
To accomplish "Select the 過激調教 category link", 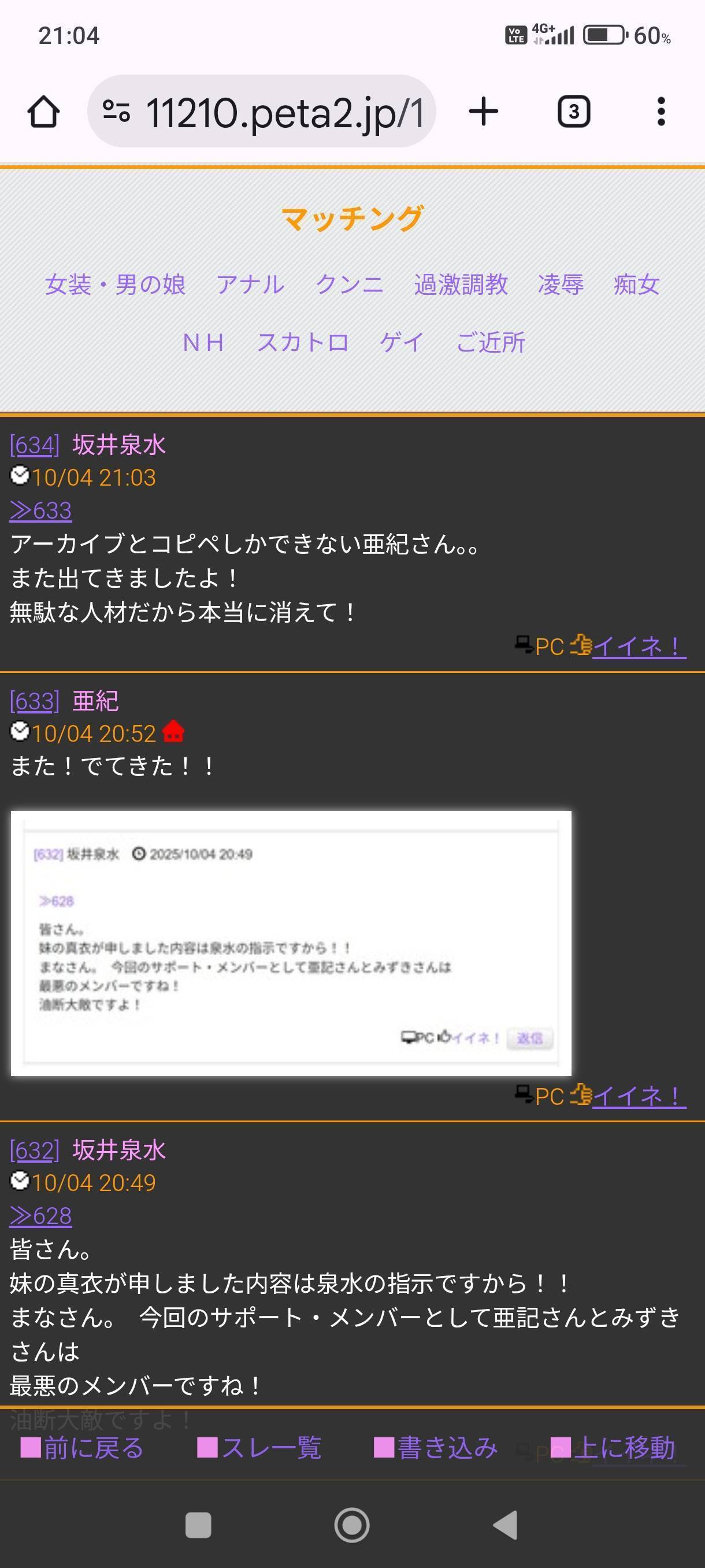I will [461, 285].
